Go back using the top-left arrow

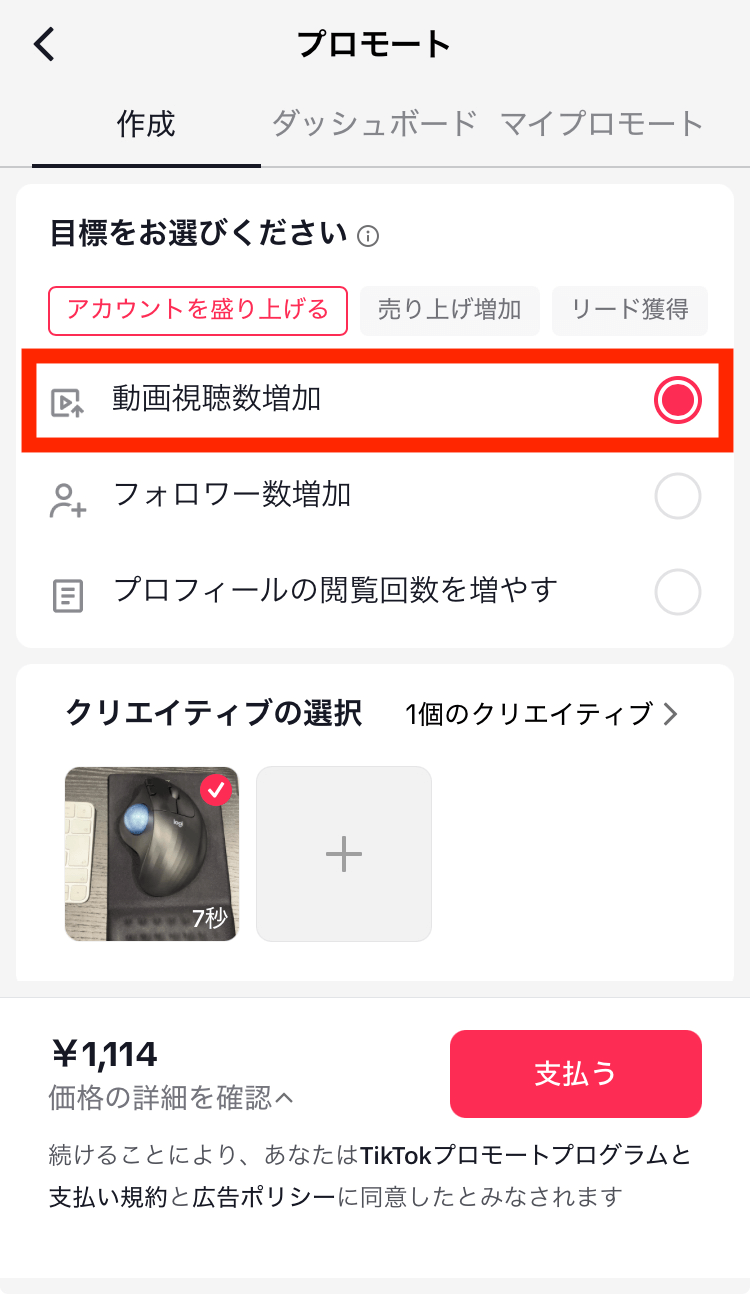(45, 45)
